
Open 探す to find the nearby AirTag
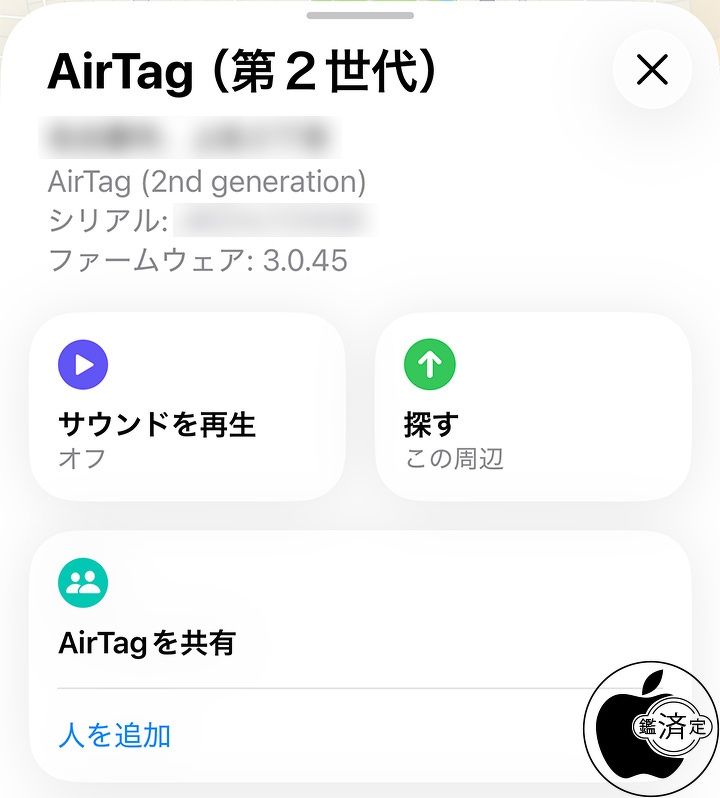point(532,406)
